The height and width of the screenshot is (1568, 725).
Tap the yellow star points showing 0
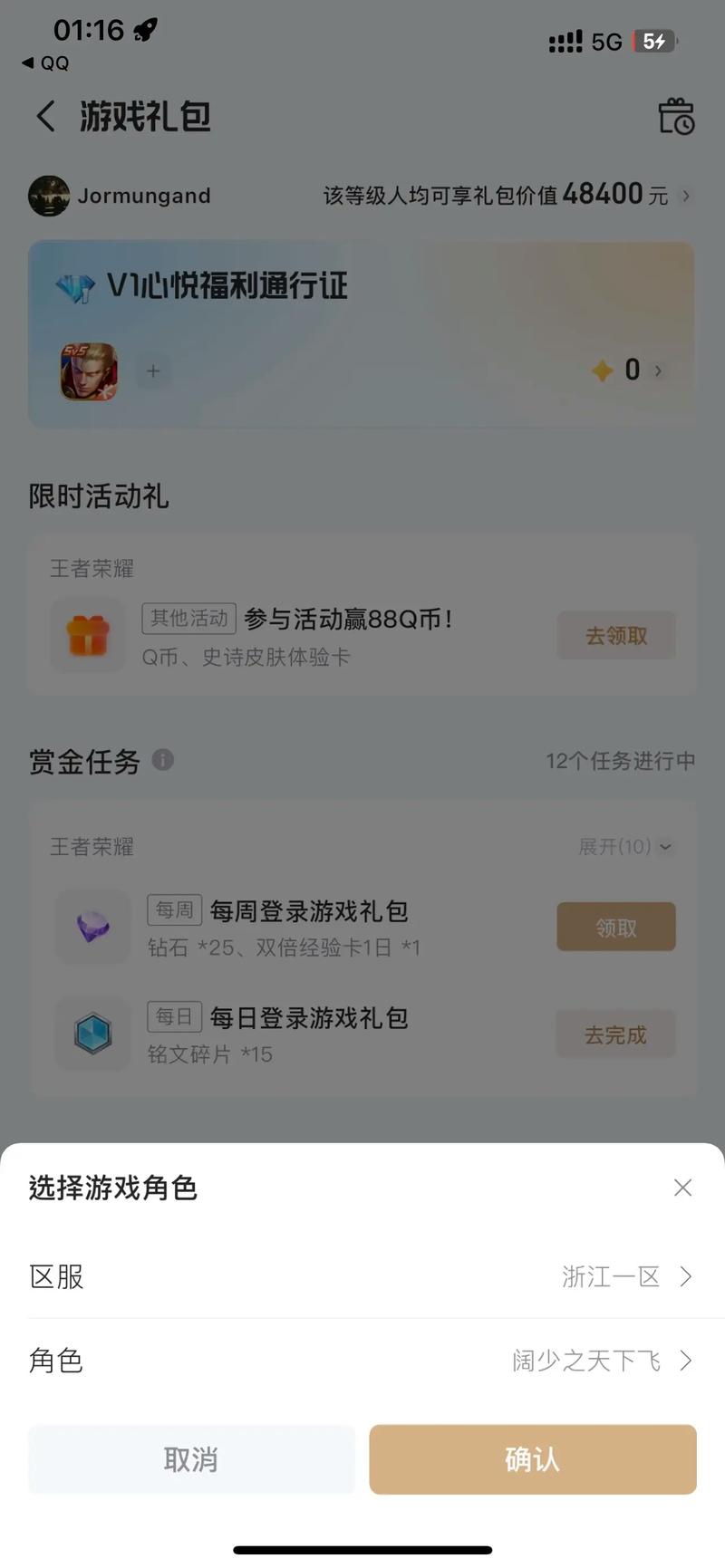click(617, 370)
